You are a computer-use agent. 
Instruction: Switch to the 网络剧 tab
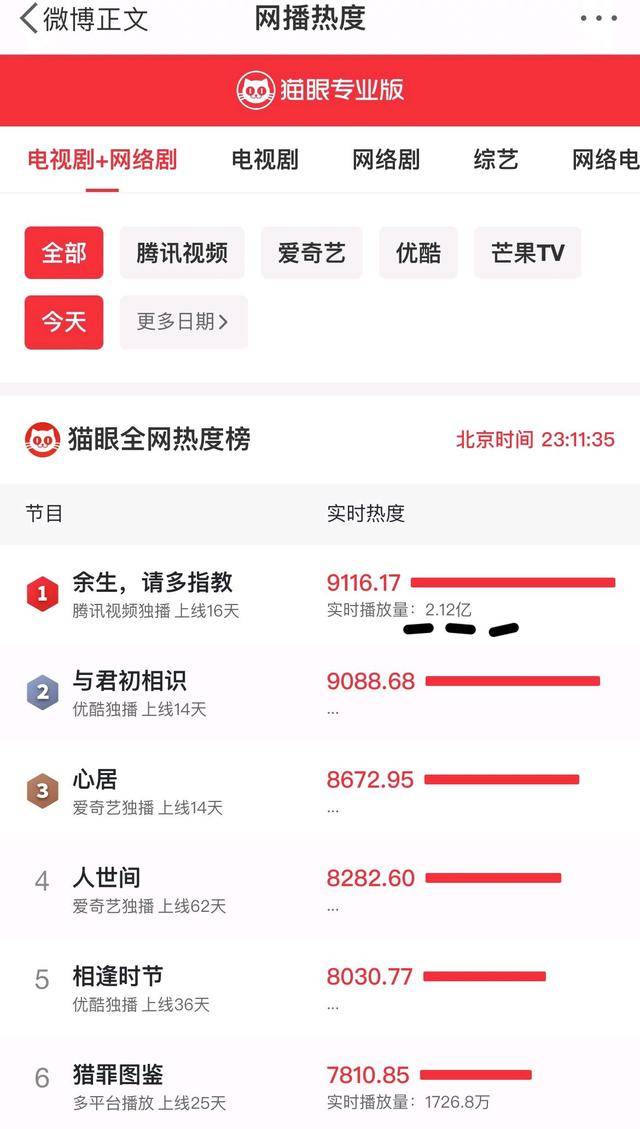385,160
